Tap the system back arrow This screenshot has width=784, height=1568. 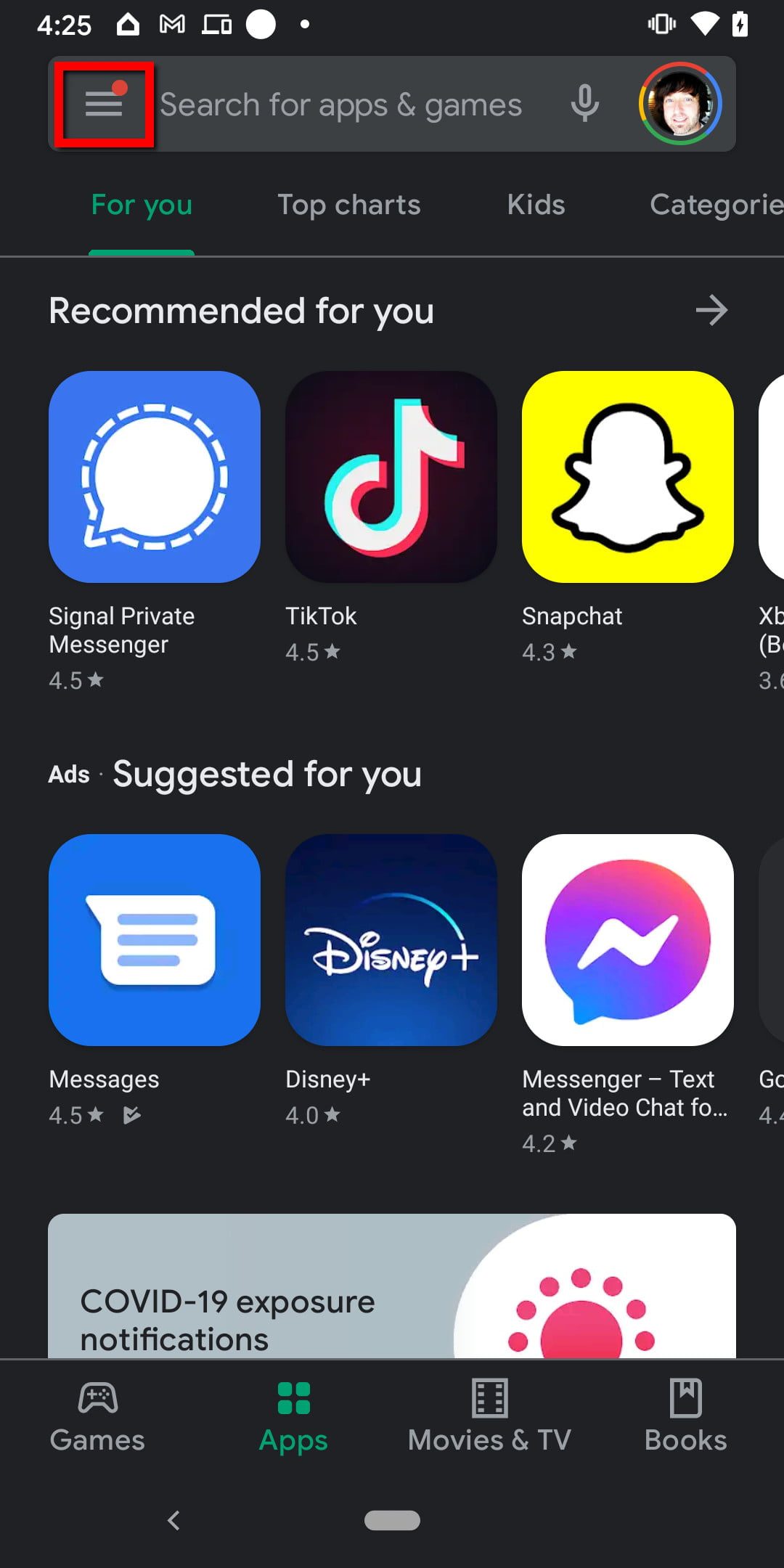pos(173,1520)
